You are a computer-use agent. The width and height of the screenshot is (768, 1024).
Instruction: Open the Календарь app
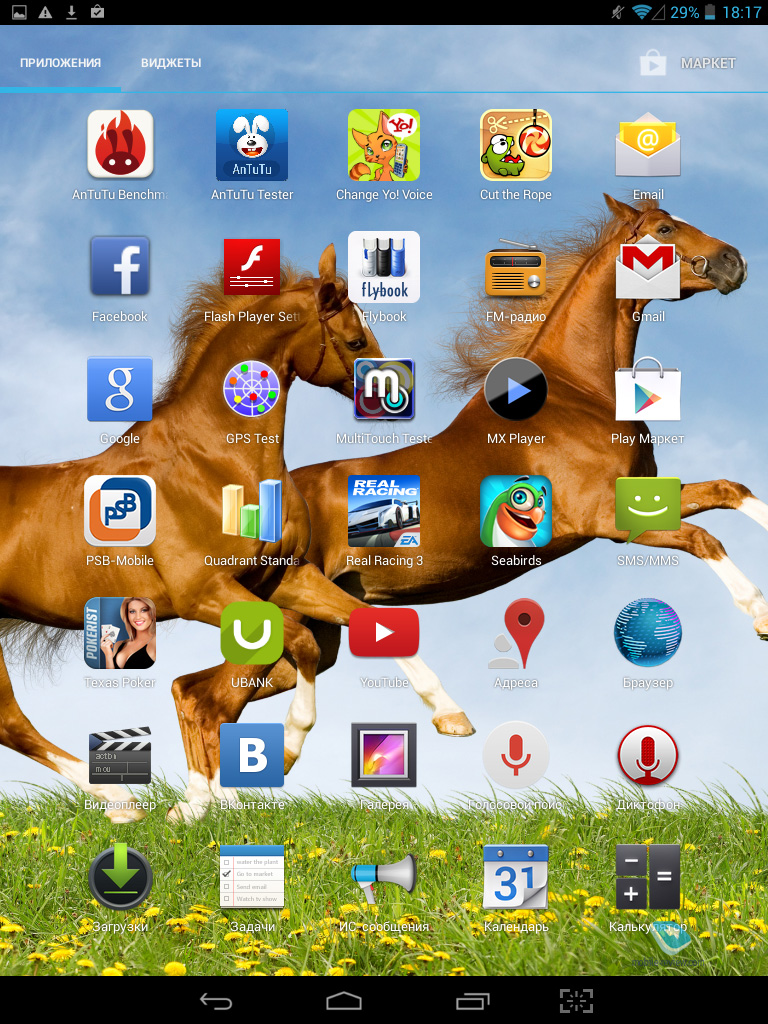click(516, 877)
